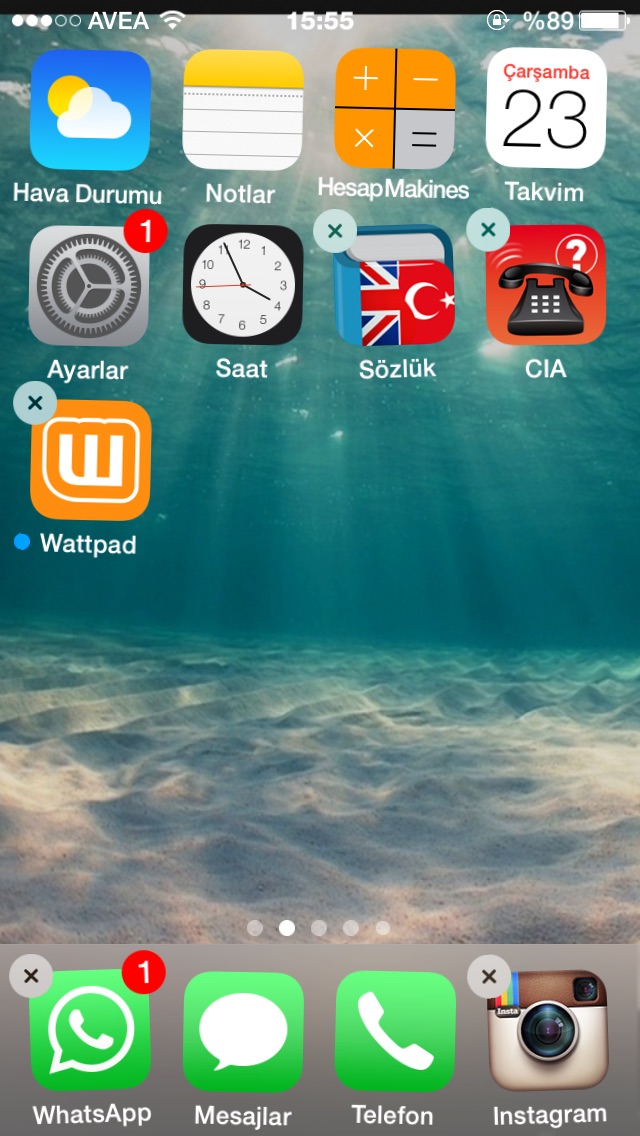Open the Sözlük dictionary app
This screenshot has height=1136, width=640.
[x=395, y=288]
